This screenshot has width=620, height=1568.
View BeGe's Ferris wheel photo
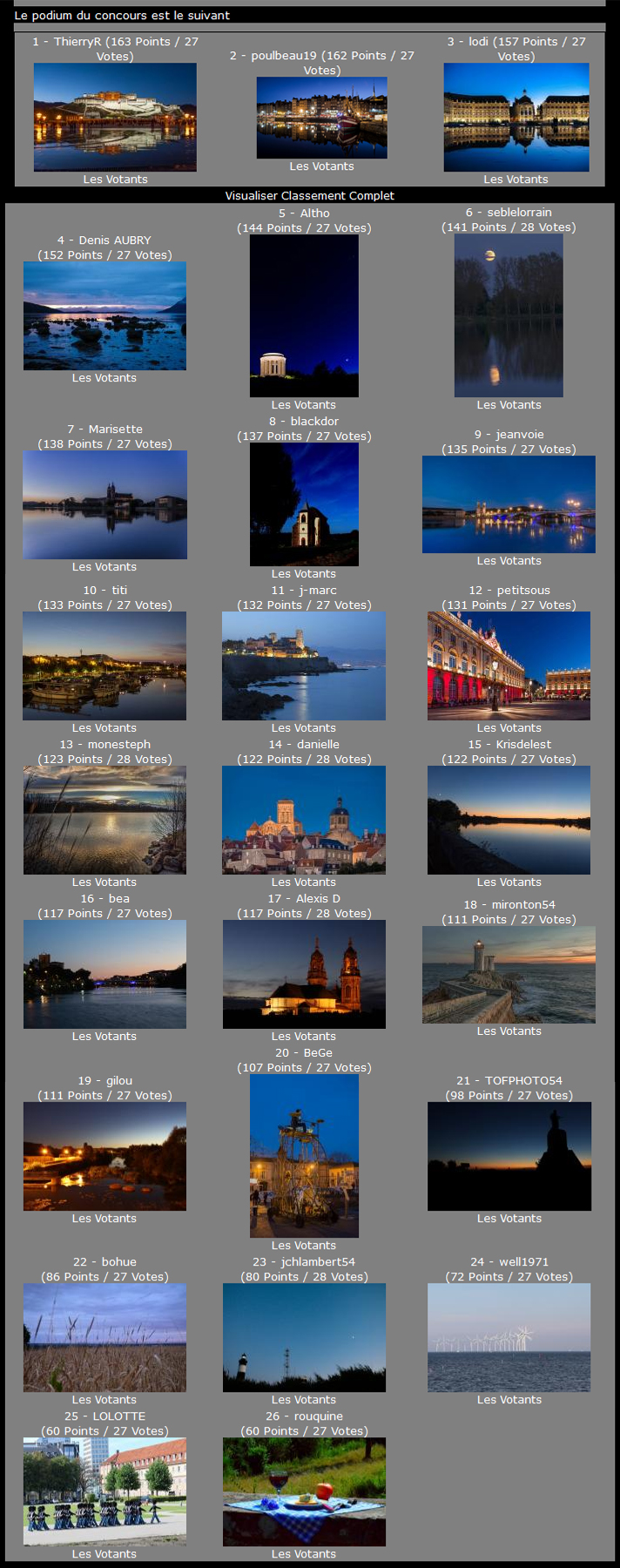coord(304,1155)
